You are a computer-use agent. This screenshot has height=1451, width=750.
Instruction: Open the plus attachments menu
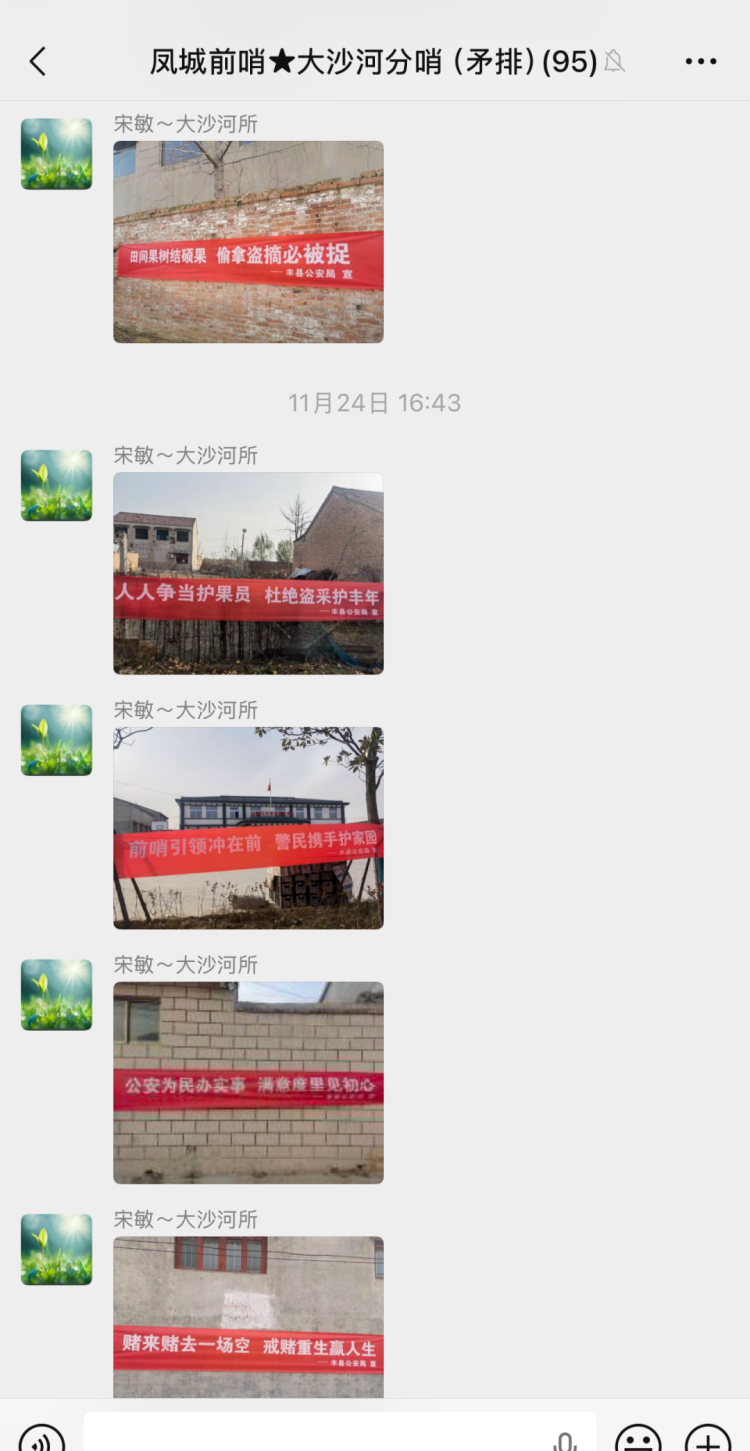point(707,1438)
